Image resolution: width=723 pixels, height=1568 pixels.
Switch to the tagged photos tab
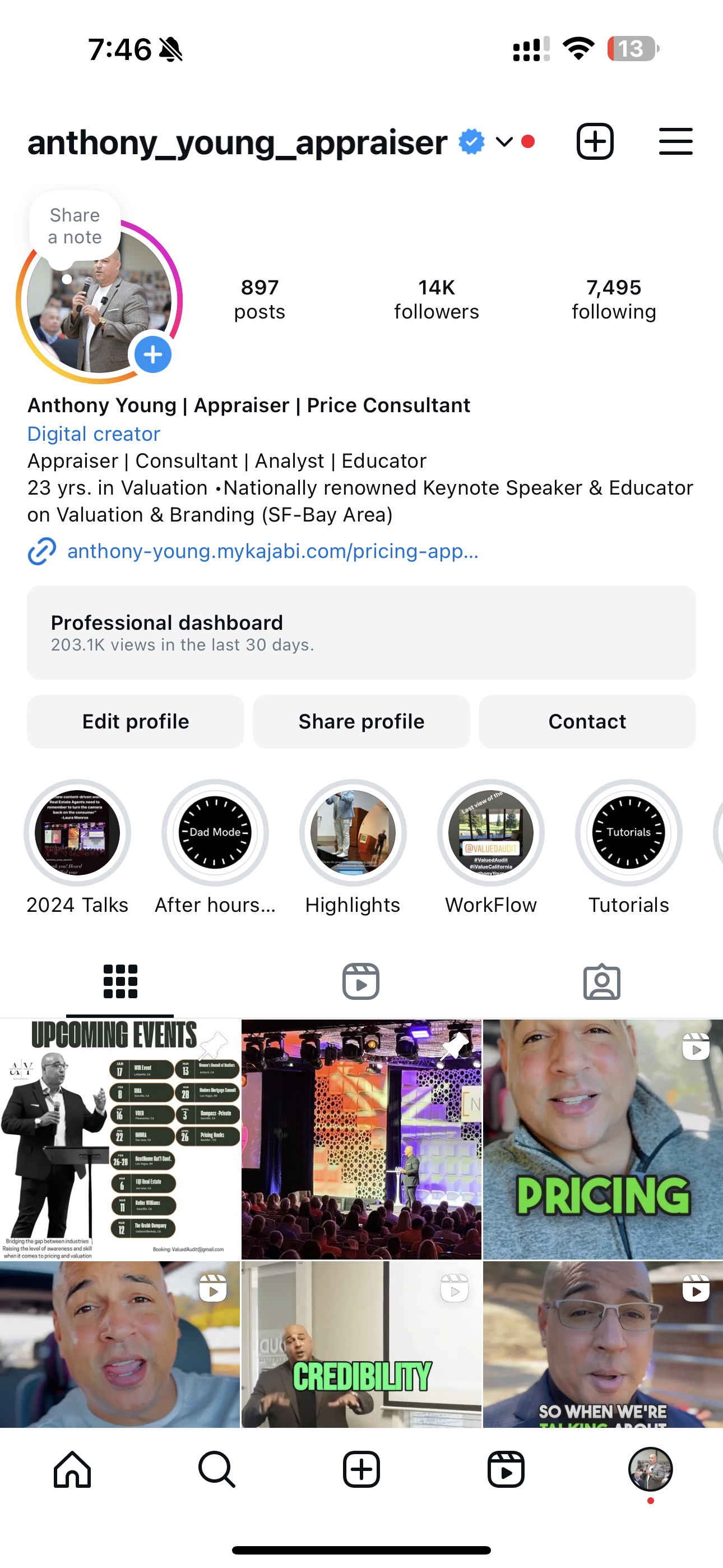[x=601, y=981]
